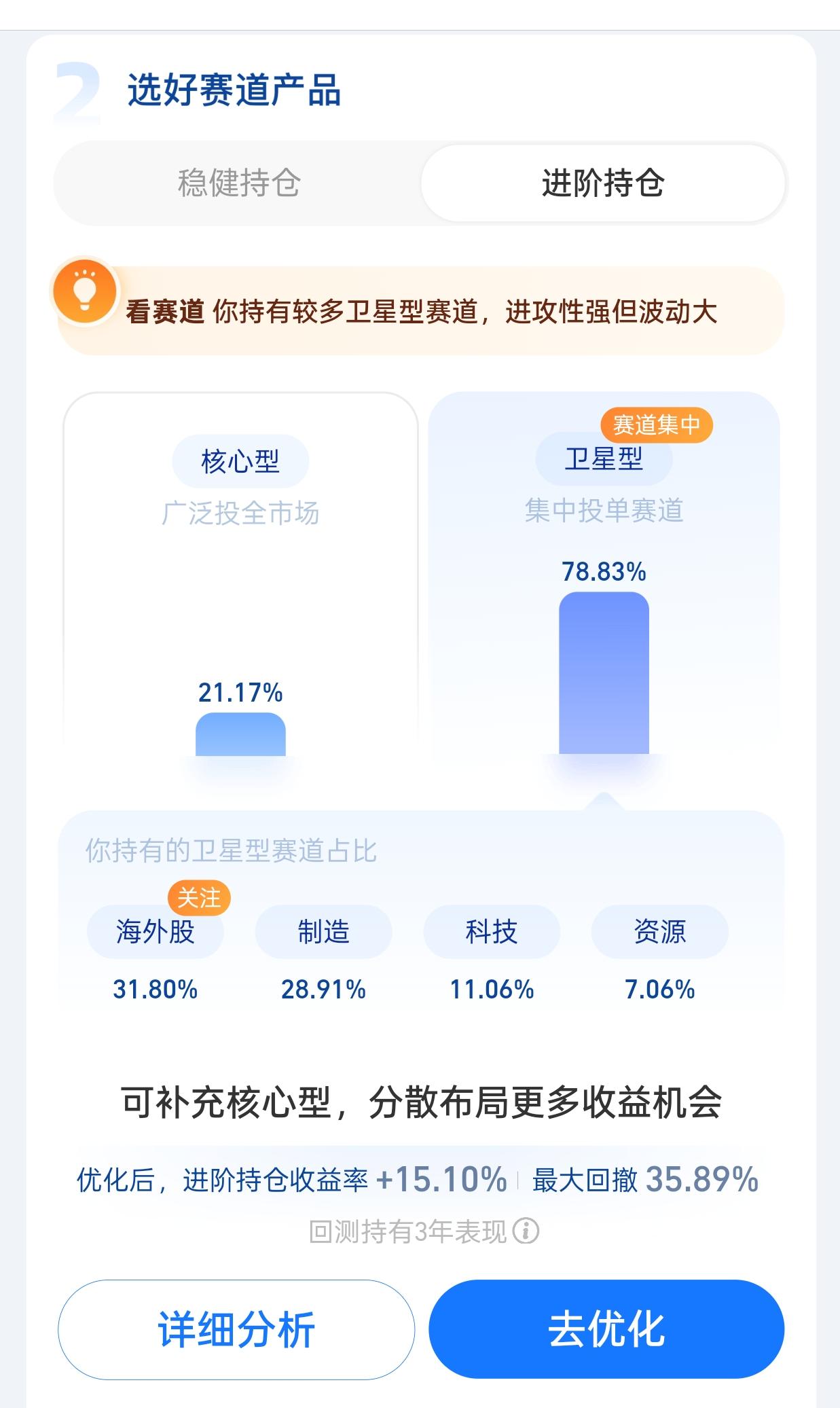Switch to the 进阶持仓 tab
Viewport: 840px width, 1408px height.
coord(604,183)
